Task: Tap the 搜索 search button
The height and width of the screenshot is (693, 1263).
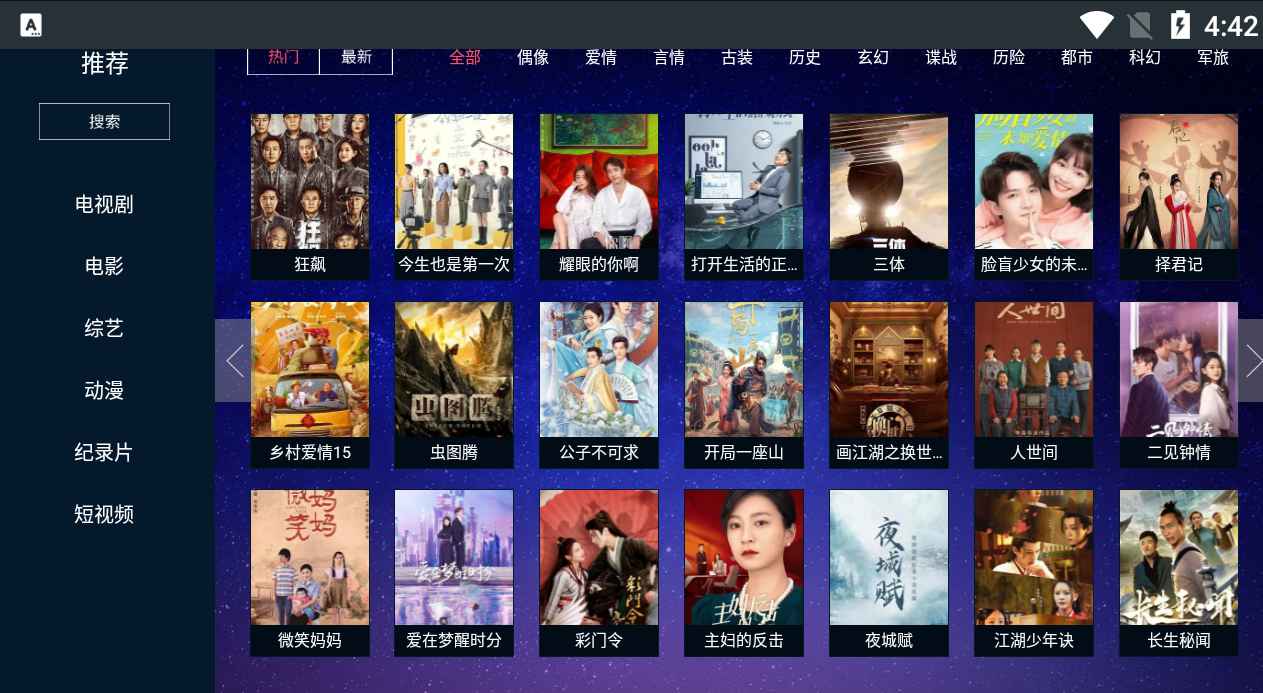Action: click(x=104, y=121)
